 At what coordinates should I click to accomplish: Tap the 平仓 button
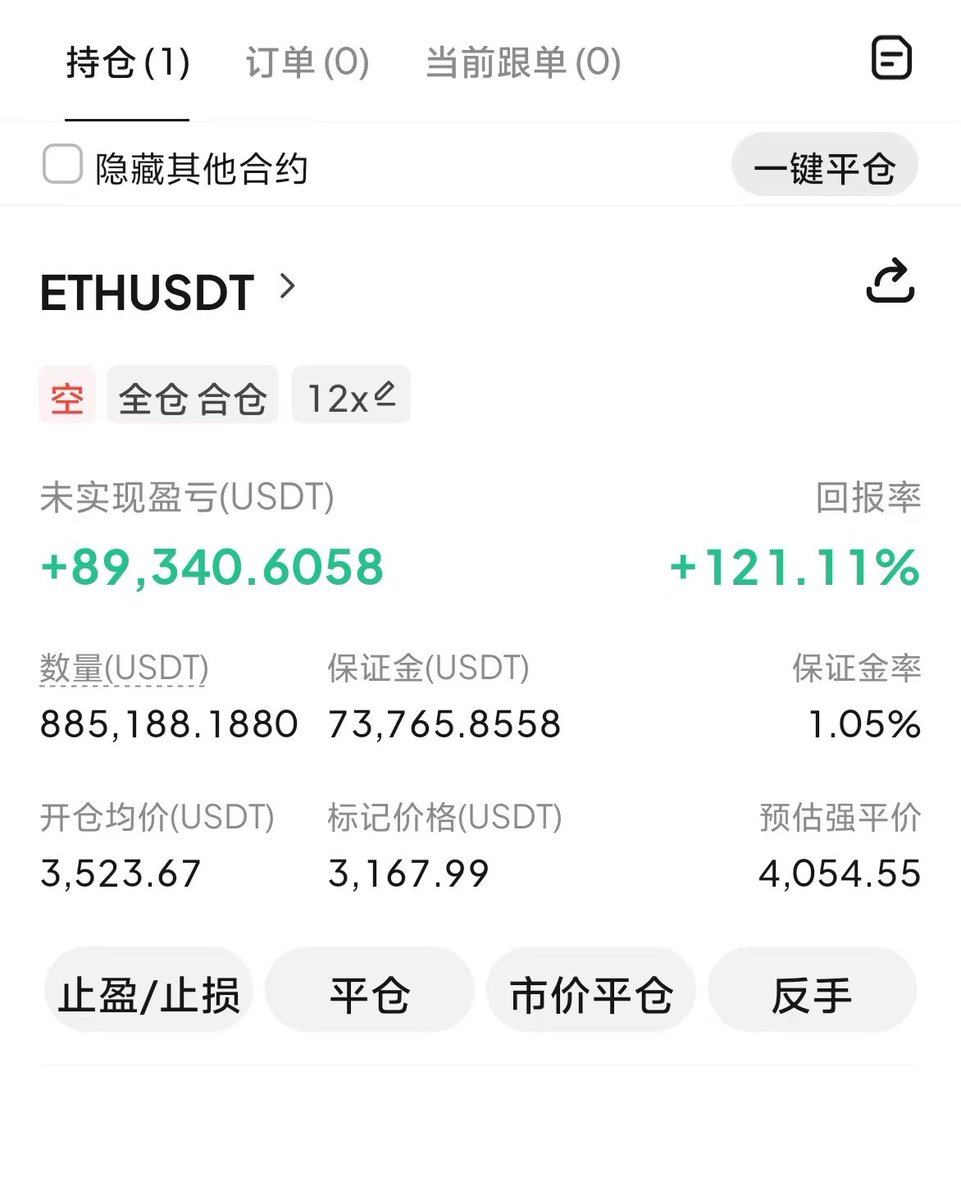click(369, 993)
